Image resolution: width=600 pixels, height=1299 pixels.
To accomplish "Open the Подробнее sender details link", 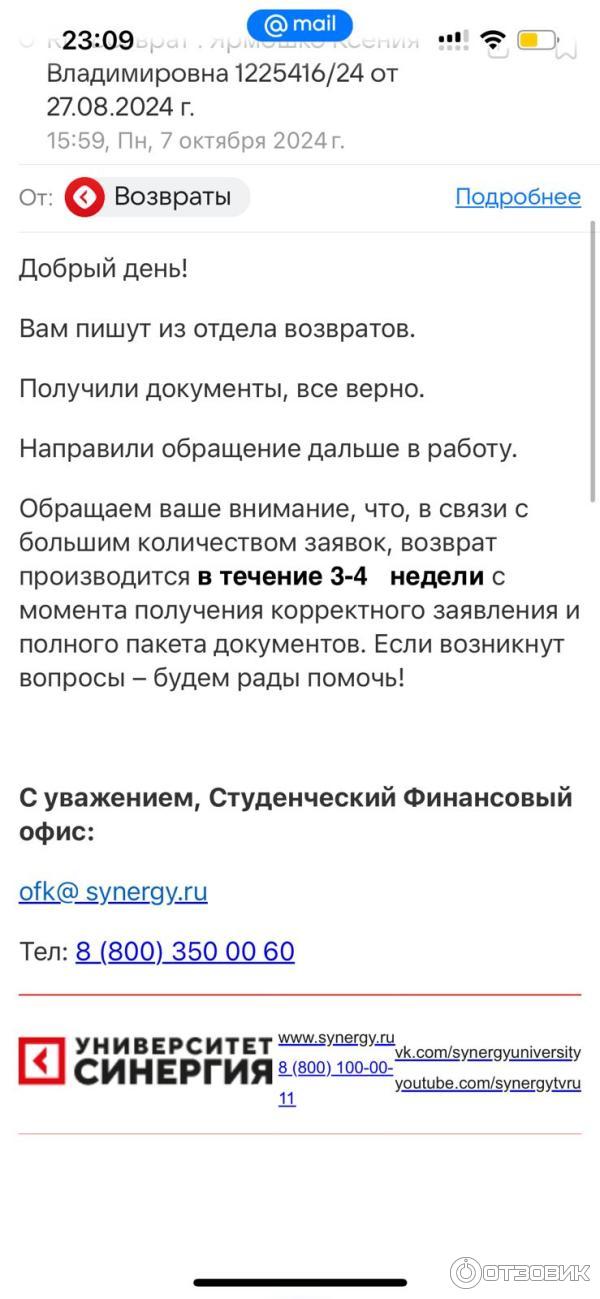I will point(517,197).
